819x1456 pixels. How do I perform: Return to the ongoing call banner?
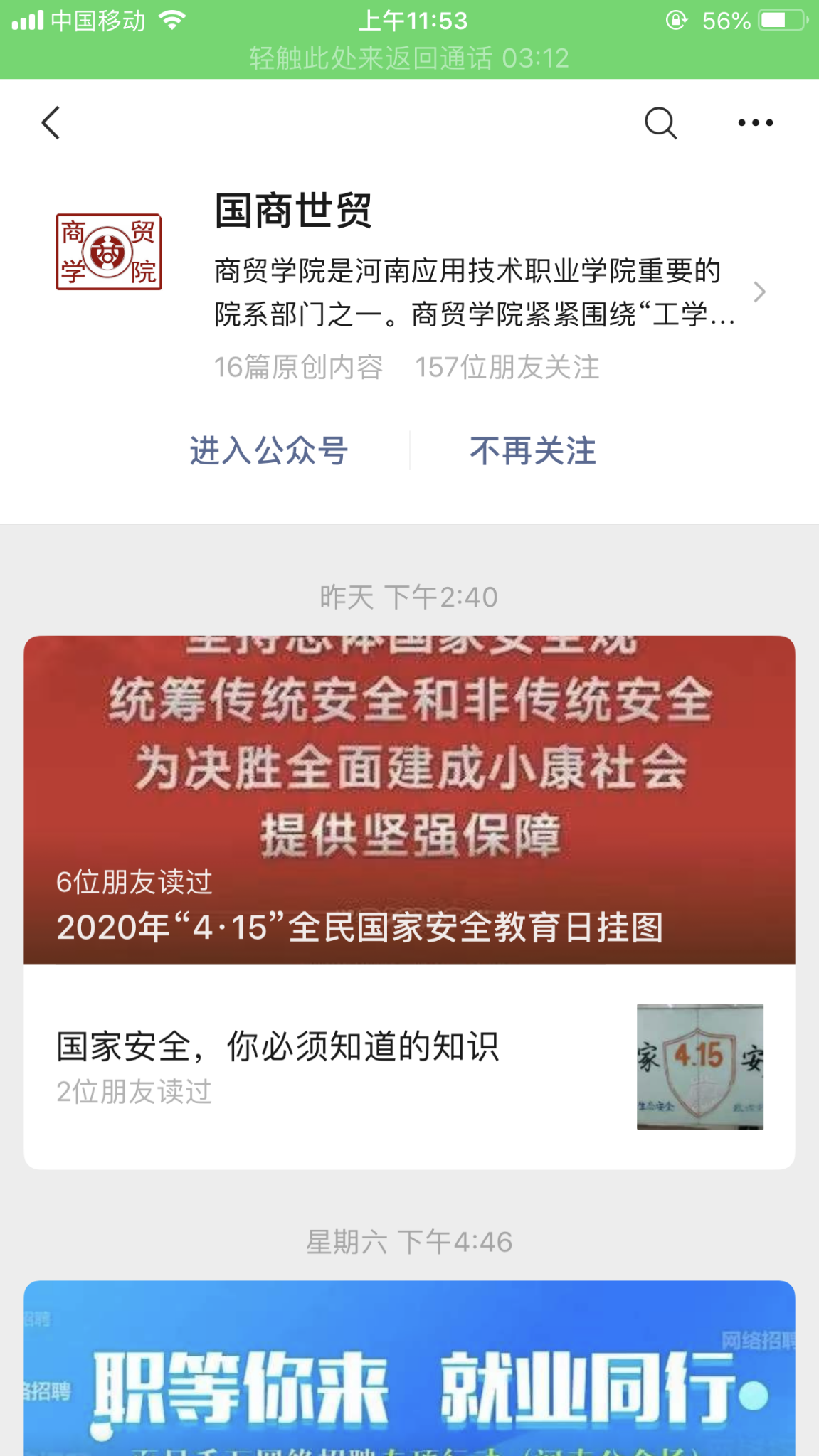(x=409, y=58)
